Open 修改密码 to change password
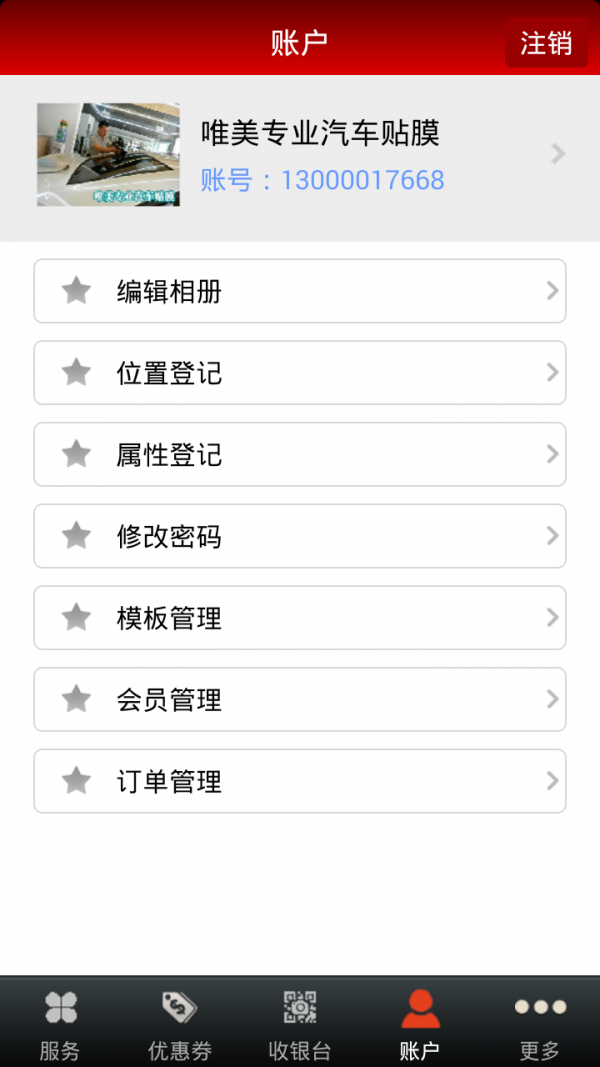This screenshot has width=600, height=1067. click(300, 536)
